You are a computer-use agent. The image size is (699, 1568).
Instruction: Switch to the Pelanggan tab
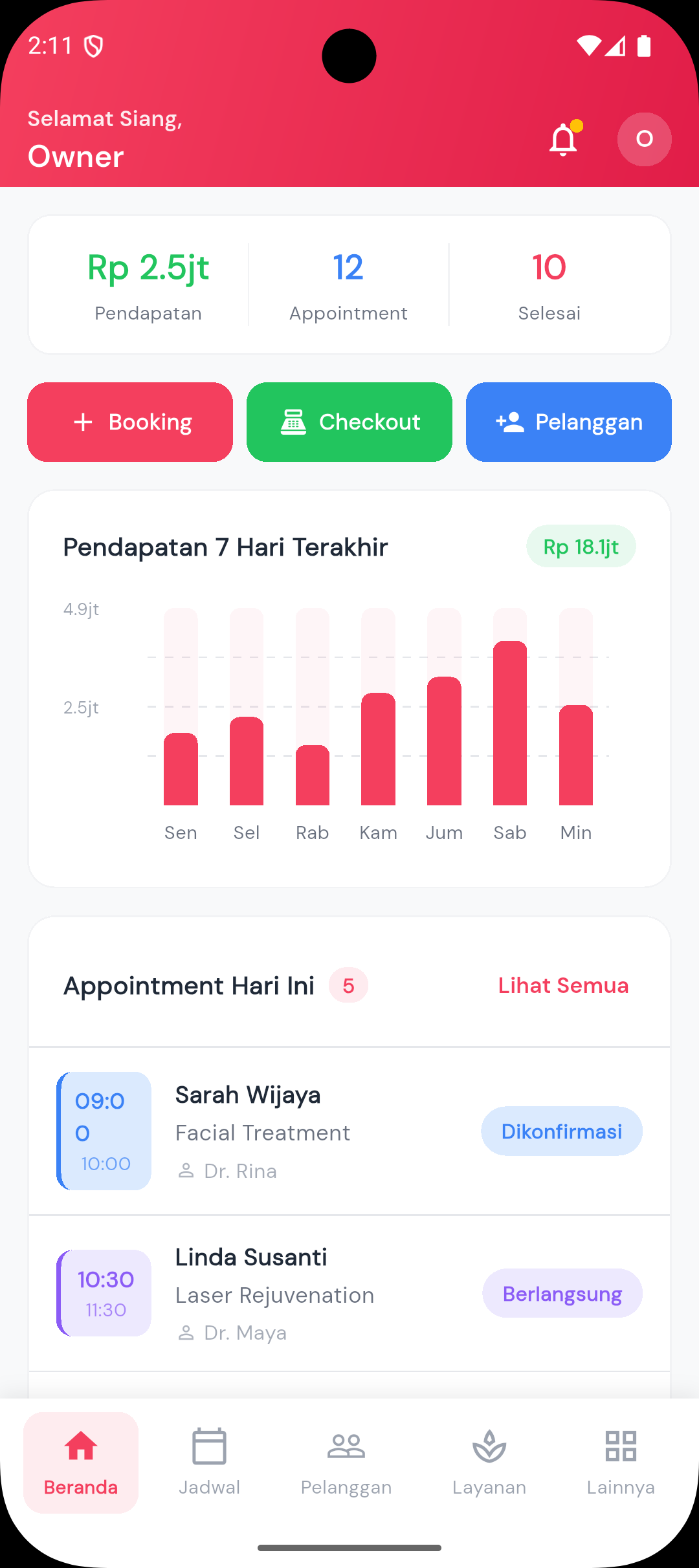click(346, 1463)
